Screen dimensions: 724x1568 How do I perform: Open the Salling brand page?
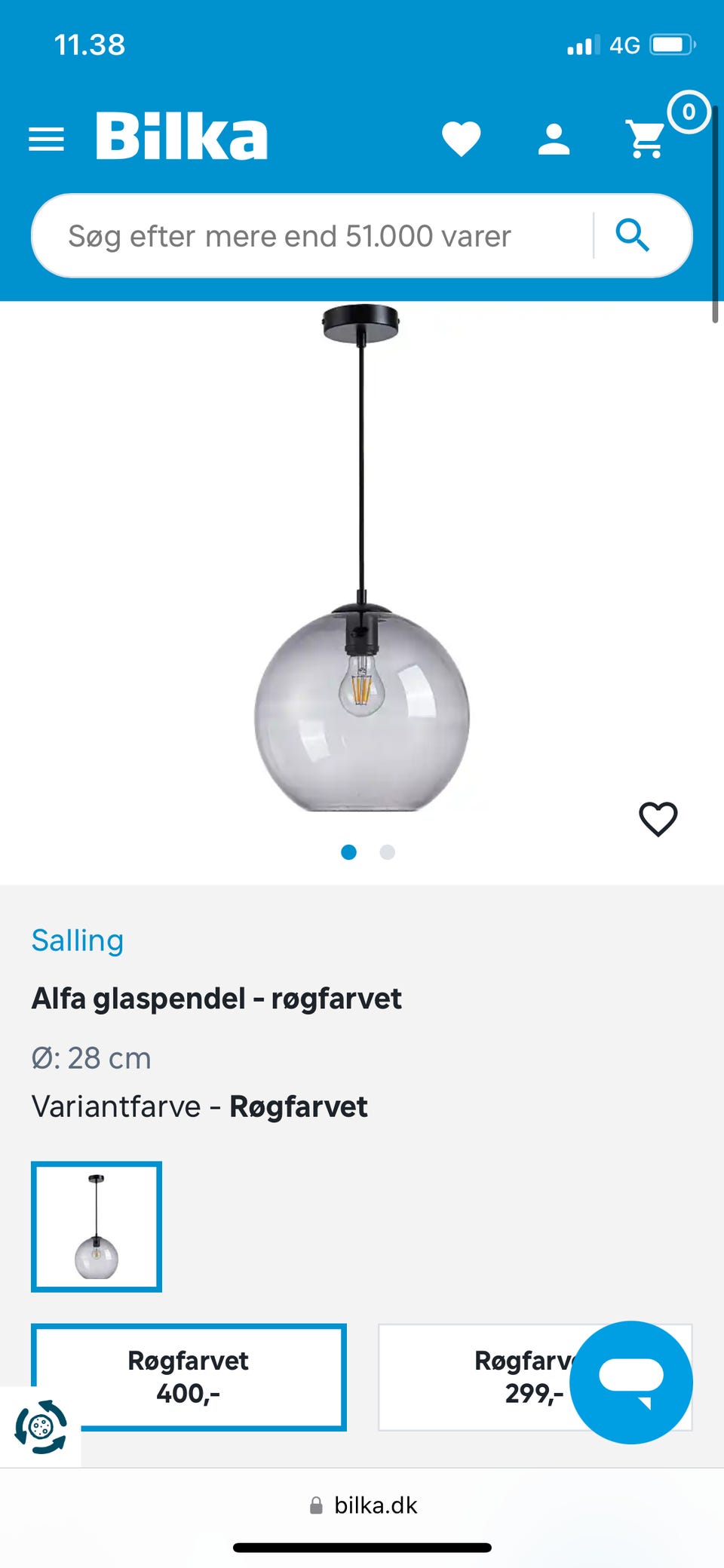[x=78, y=940]
